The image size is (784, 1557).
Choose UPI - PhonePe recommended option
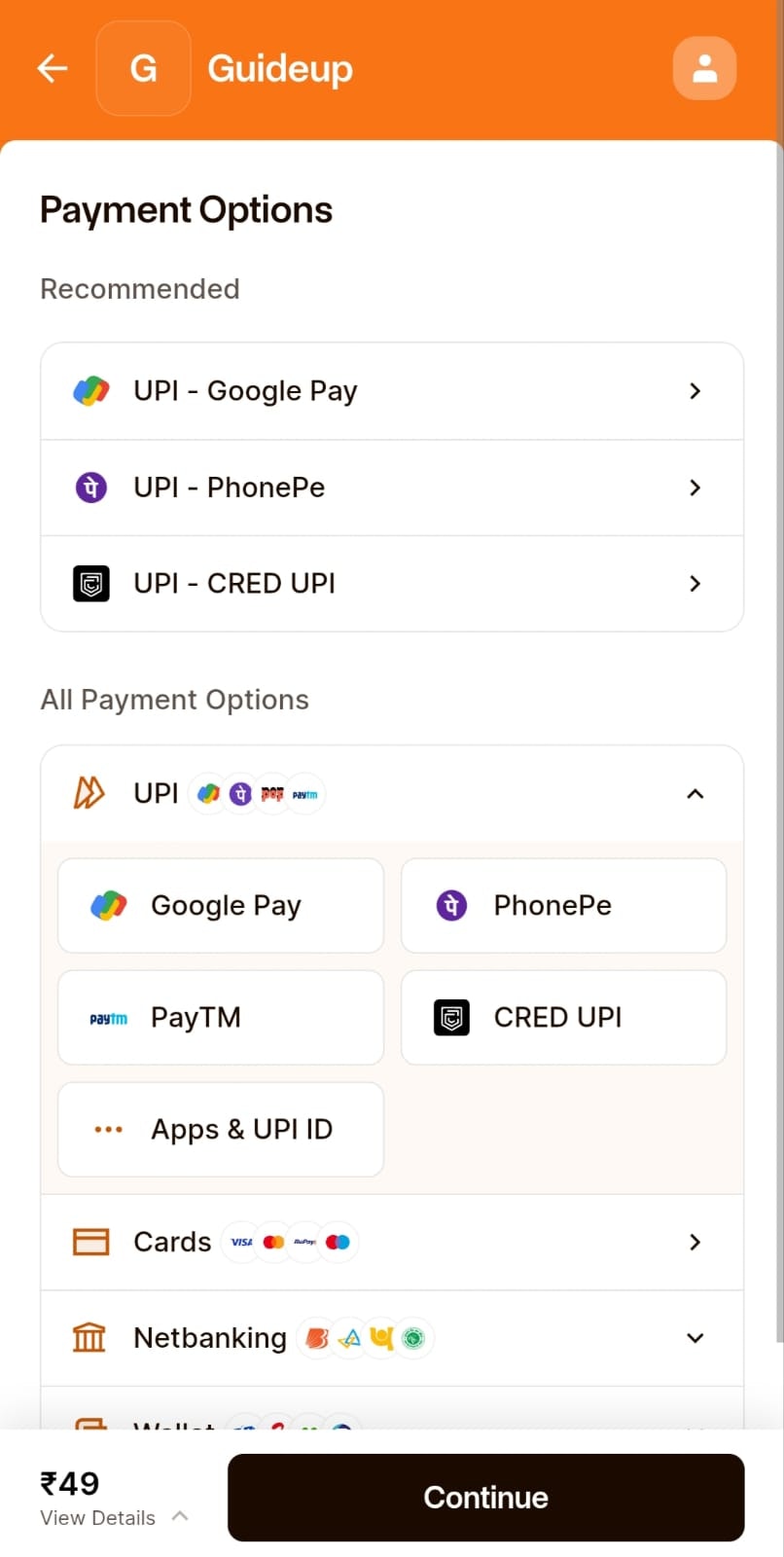(391, 488)
